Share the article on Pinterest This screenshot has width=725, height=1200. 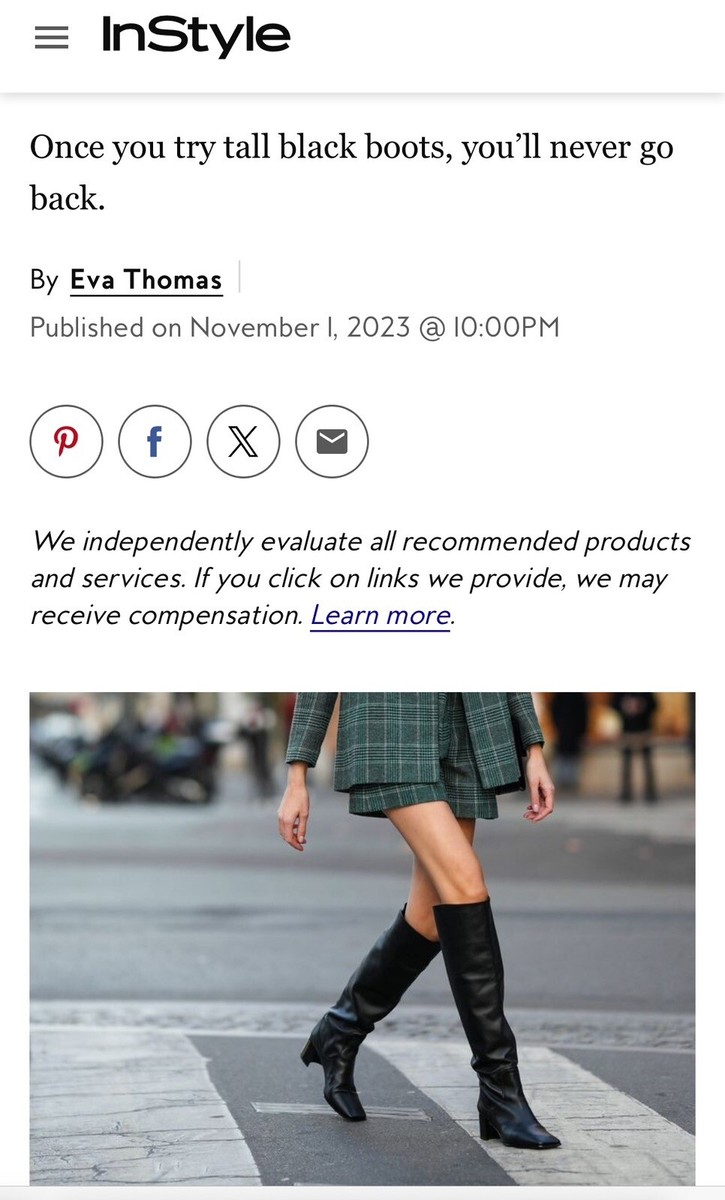(66, 441)
